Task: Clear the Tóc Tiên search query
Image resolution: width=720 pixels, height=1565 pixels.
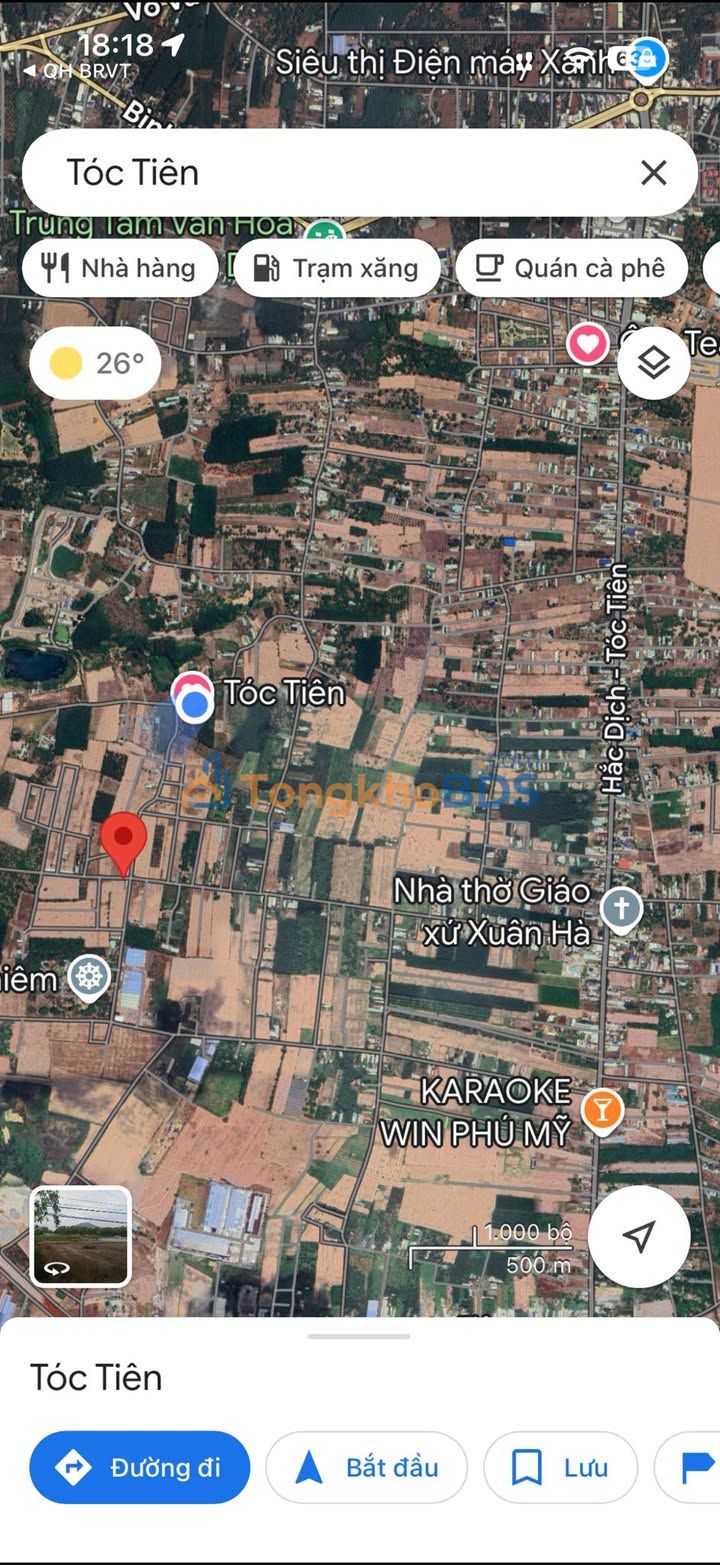Action: pos(653,173)
